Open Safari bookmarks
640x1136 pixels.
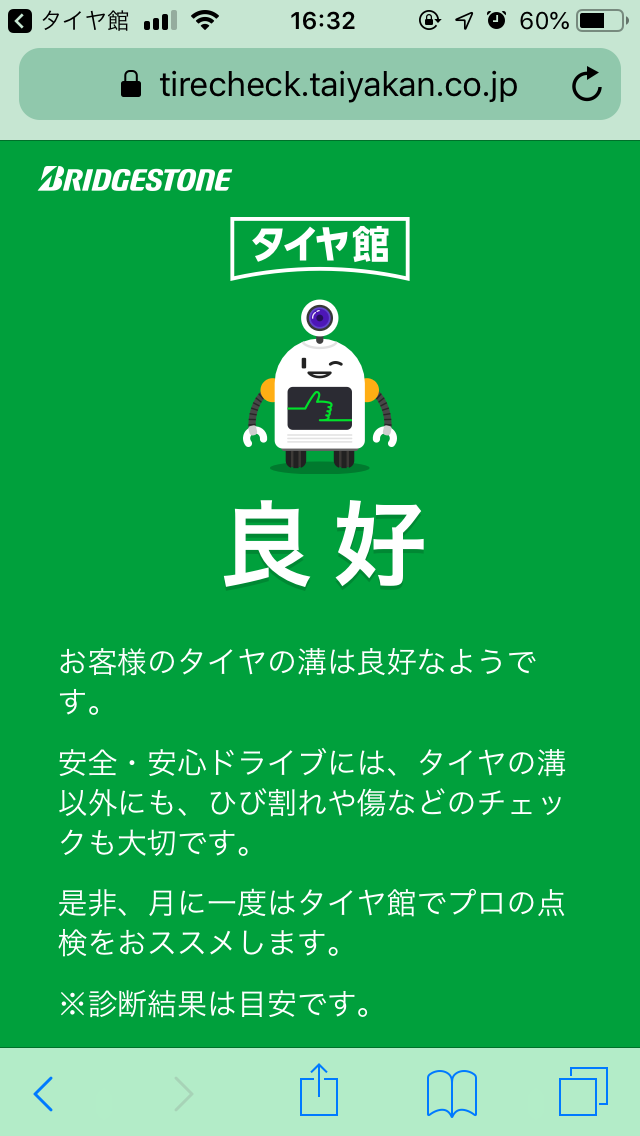[451, 1093]
